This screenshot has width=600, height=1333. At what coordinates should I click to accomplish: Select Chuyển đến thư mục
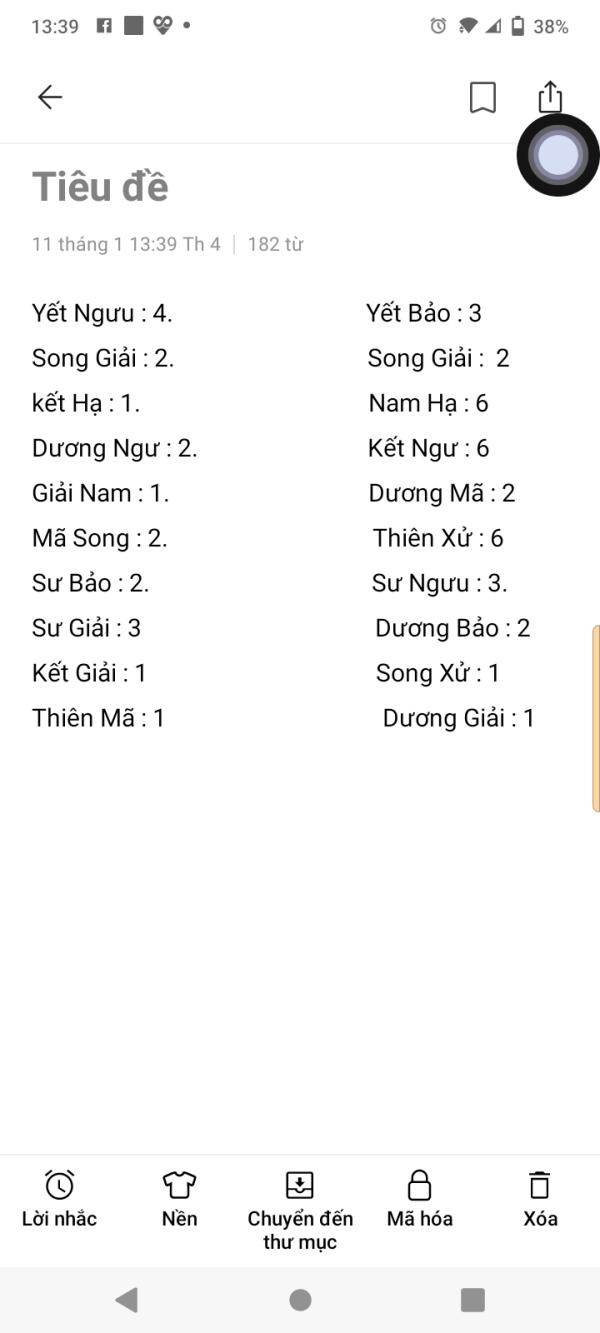(300, 1210)
